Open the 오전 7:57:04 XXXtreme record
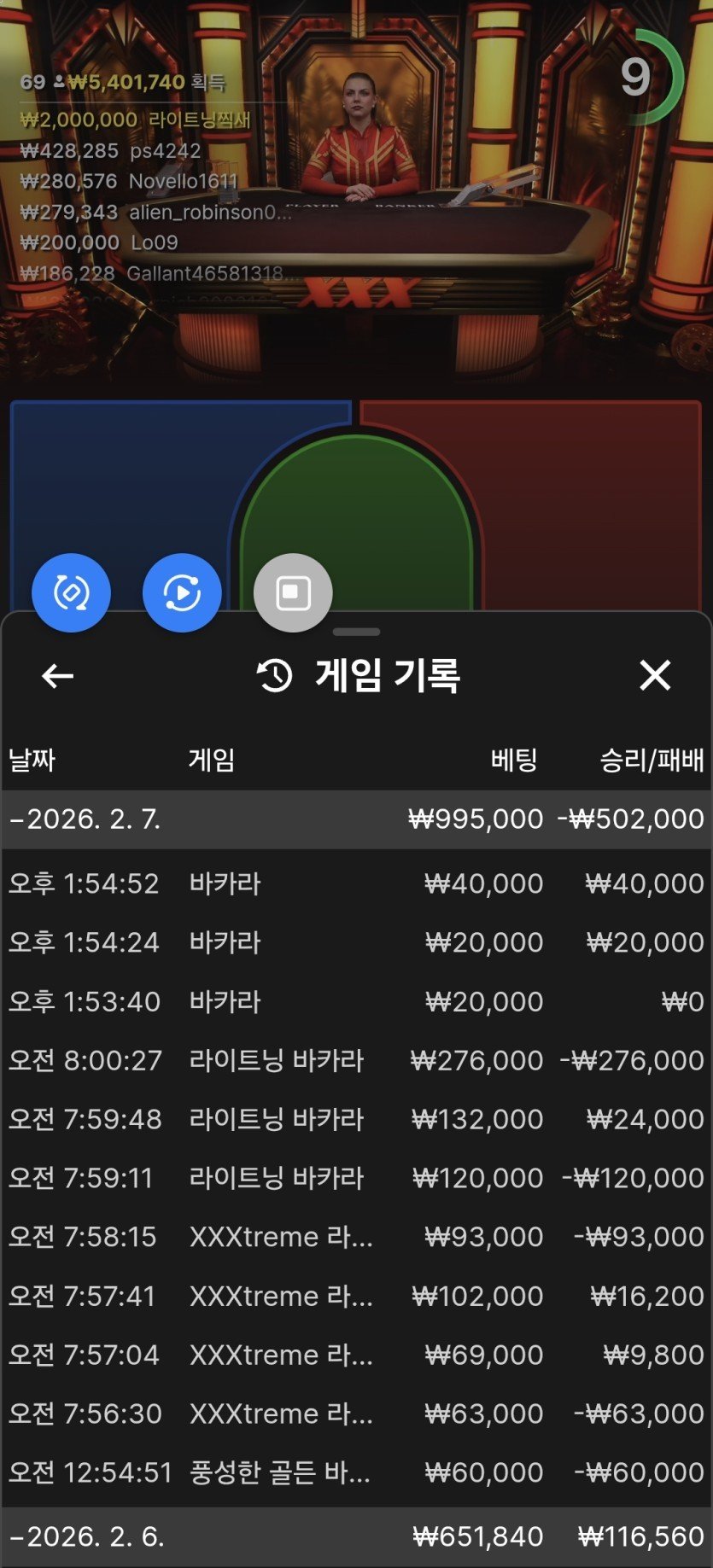 click(x=356, y=1355)
